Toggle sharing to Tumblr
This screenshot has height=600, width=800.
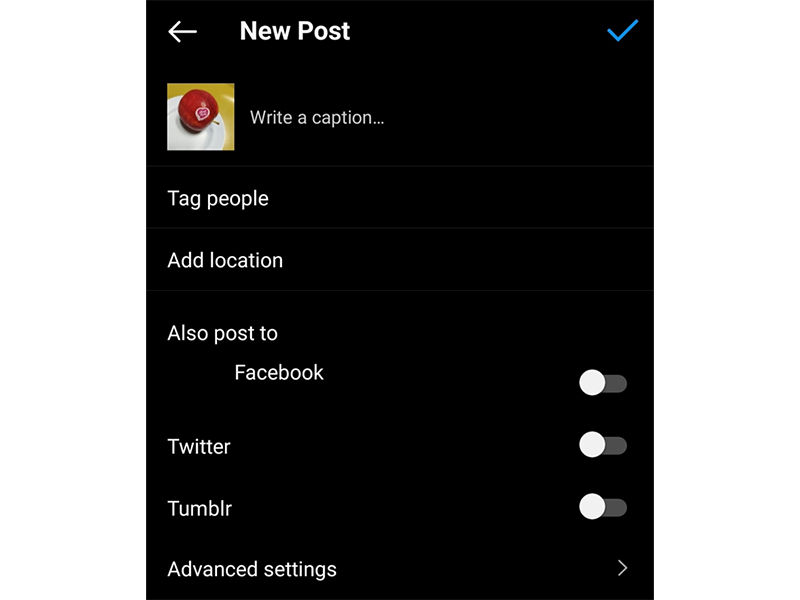click(603, 507)
